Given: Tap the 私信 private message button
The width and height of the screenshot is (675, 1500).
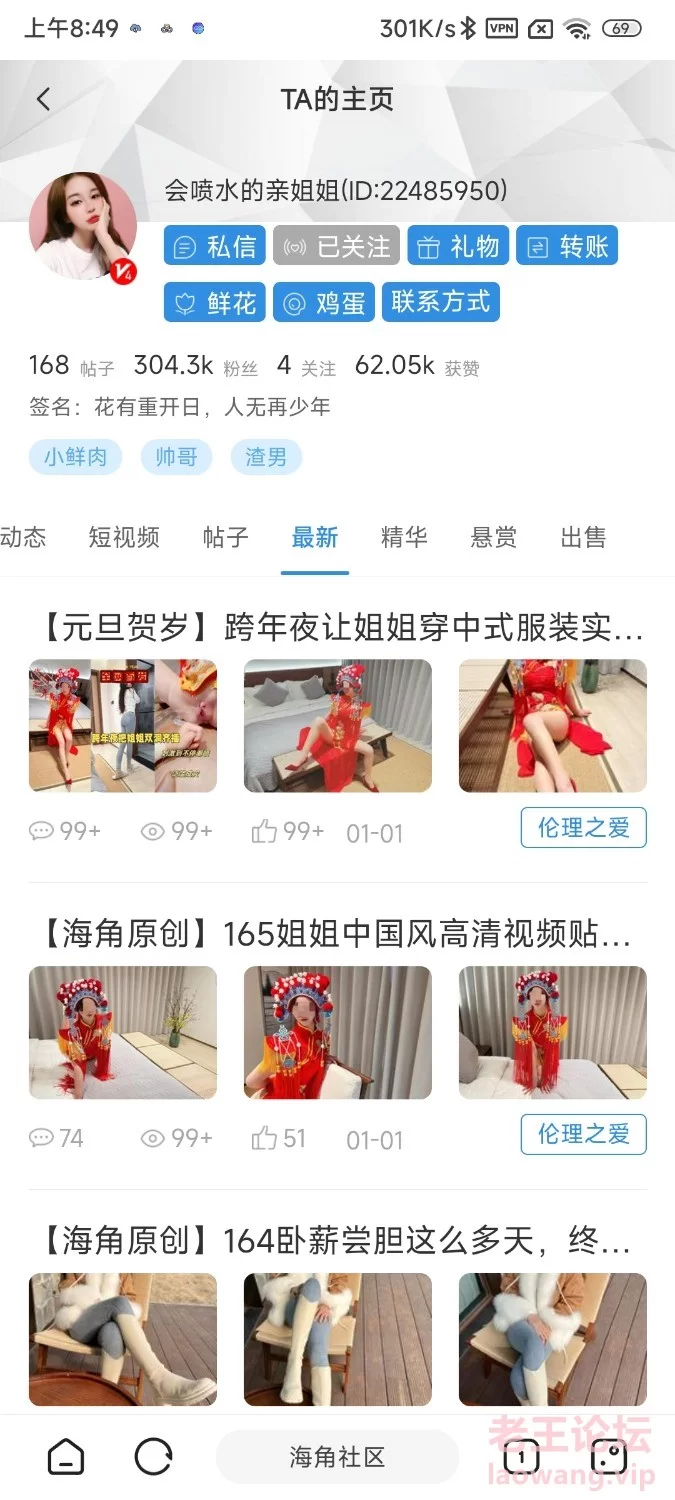Looking at the screenshot, I should coord(215,246).
